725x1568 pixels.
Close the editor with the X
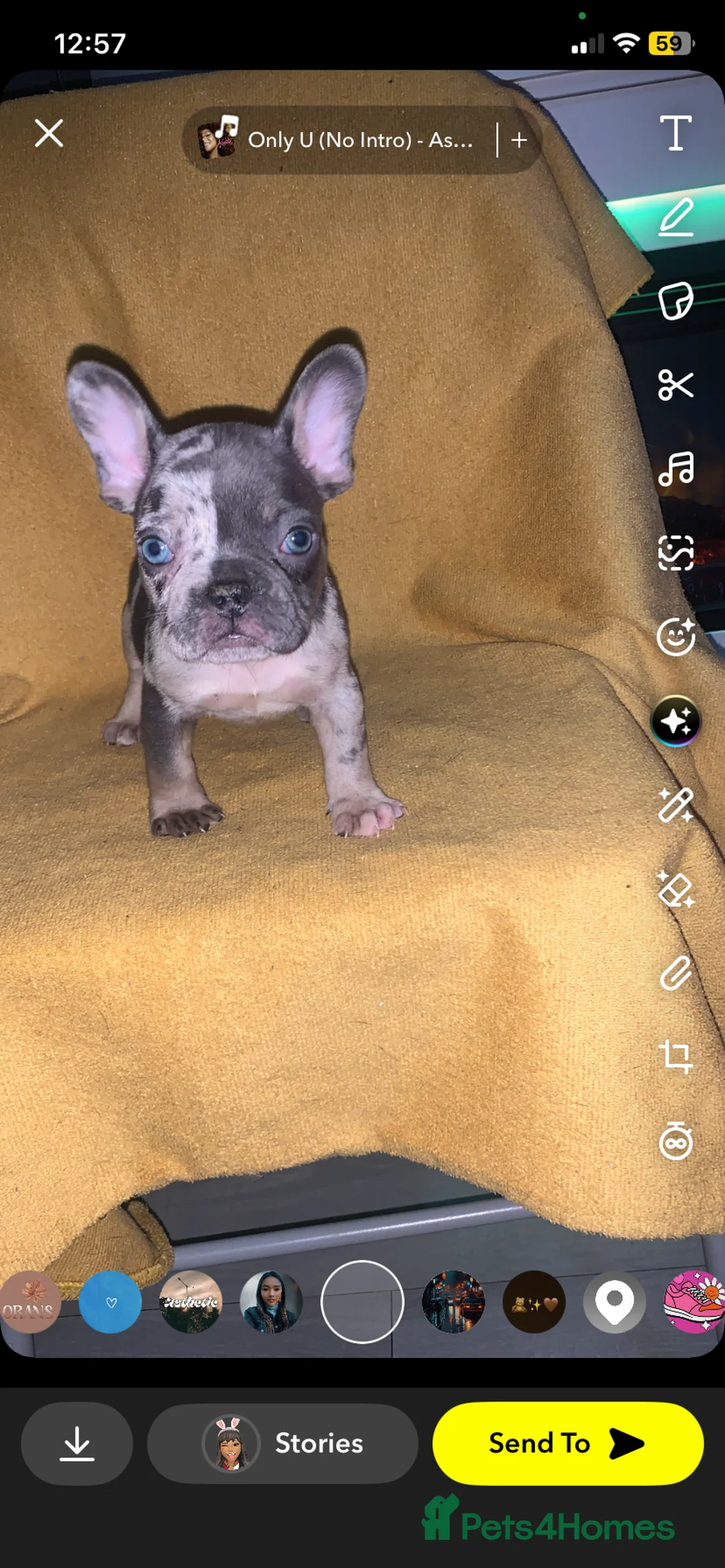tap(49, 134)
